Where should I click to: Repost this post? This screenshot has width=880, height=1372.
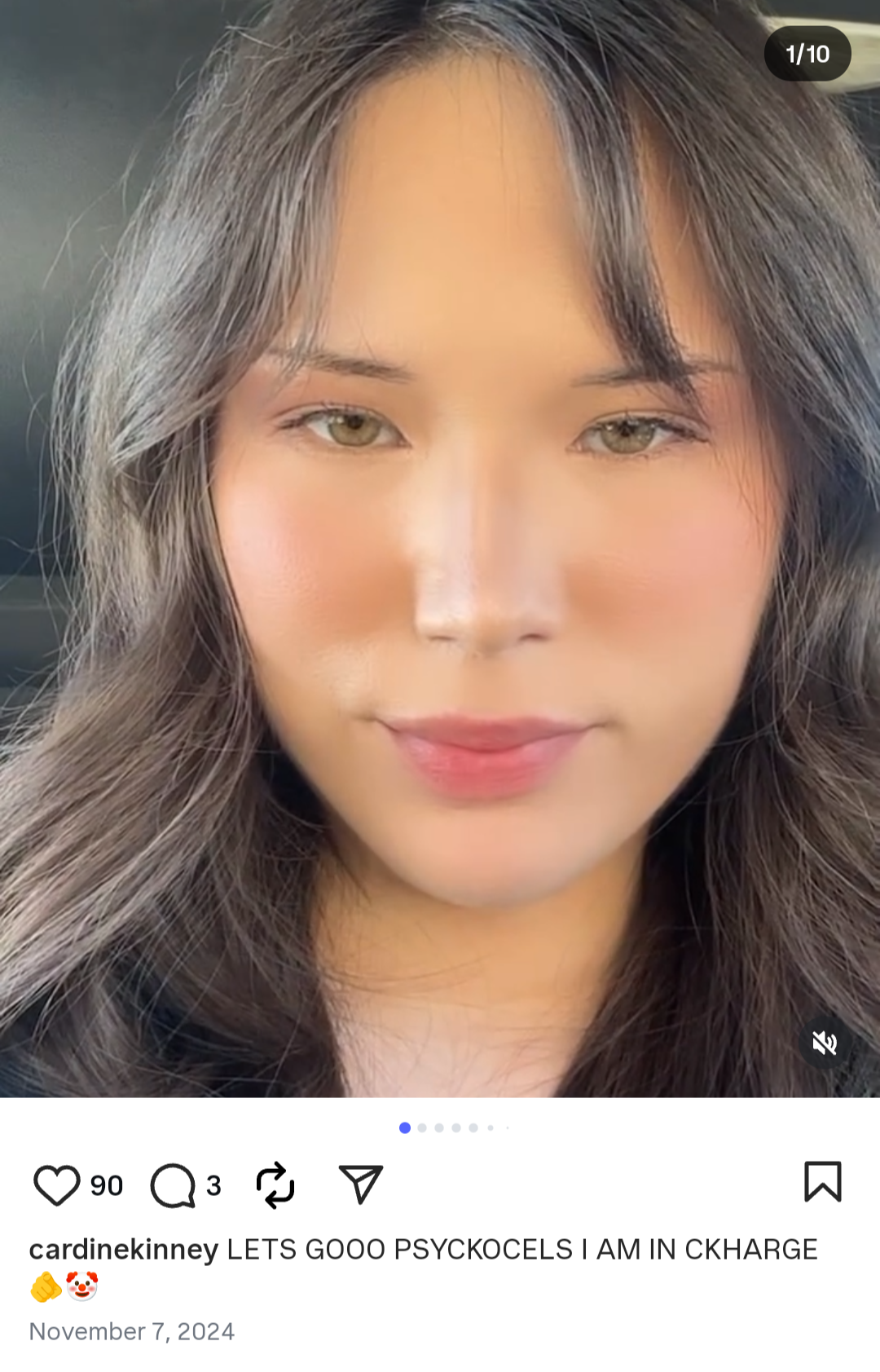275,1185
